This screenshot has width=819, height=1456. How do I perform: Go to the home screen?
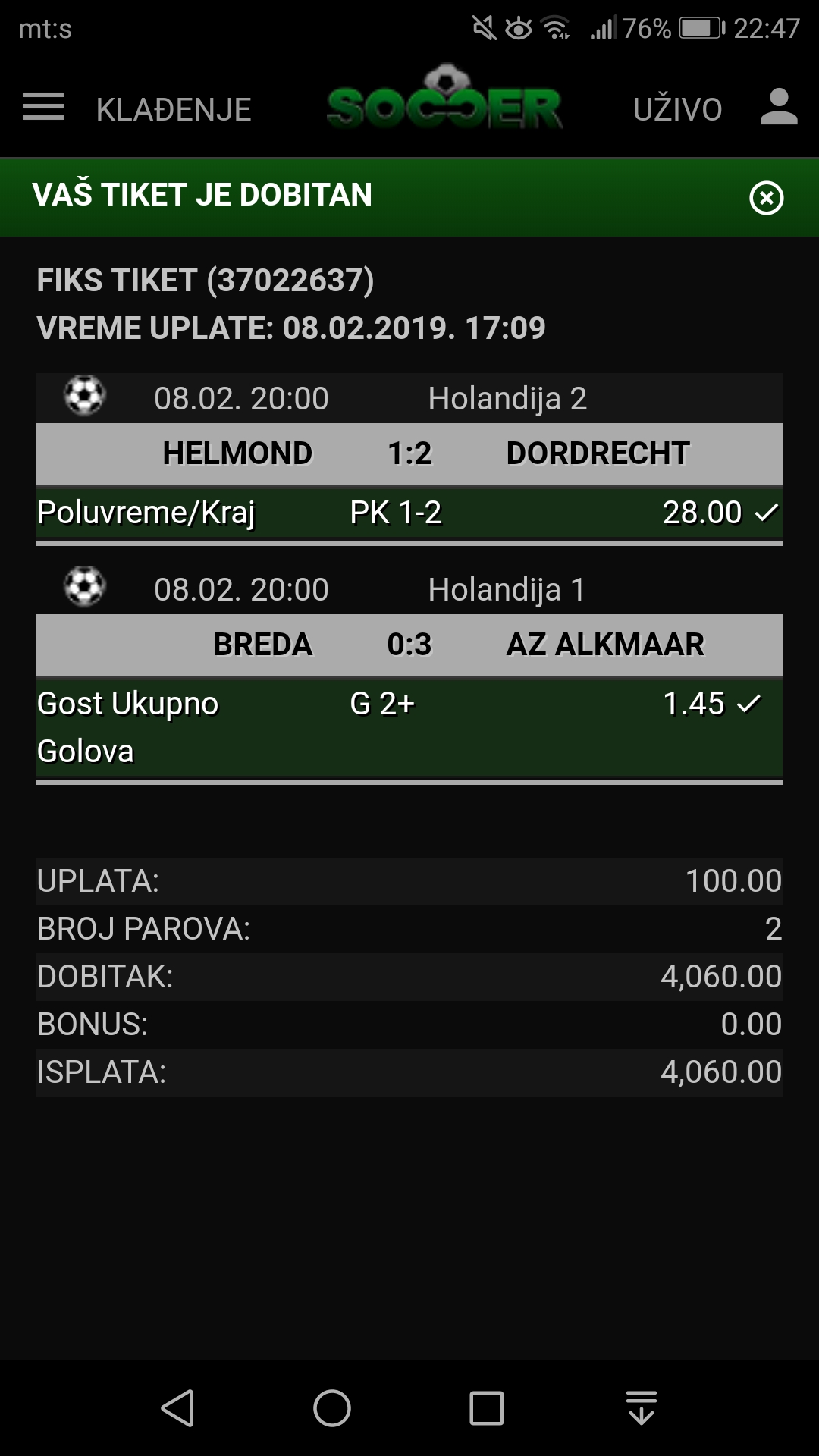(332, 1408)
